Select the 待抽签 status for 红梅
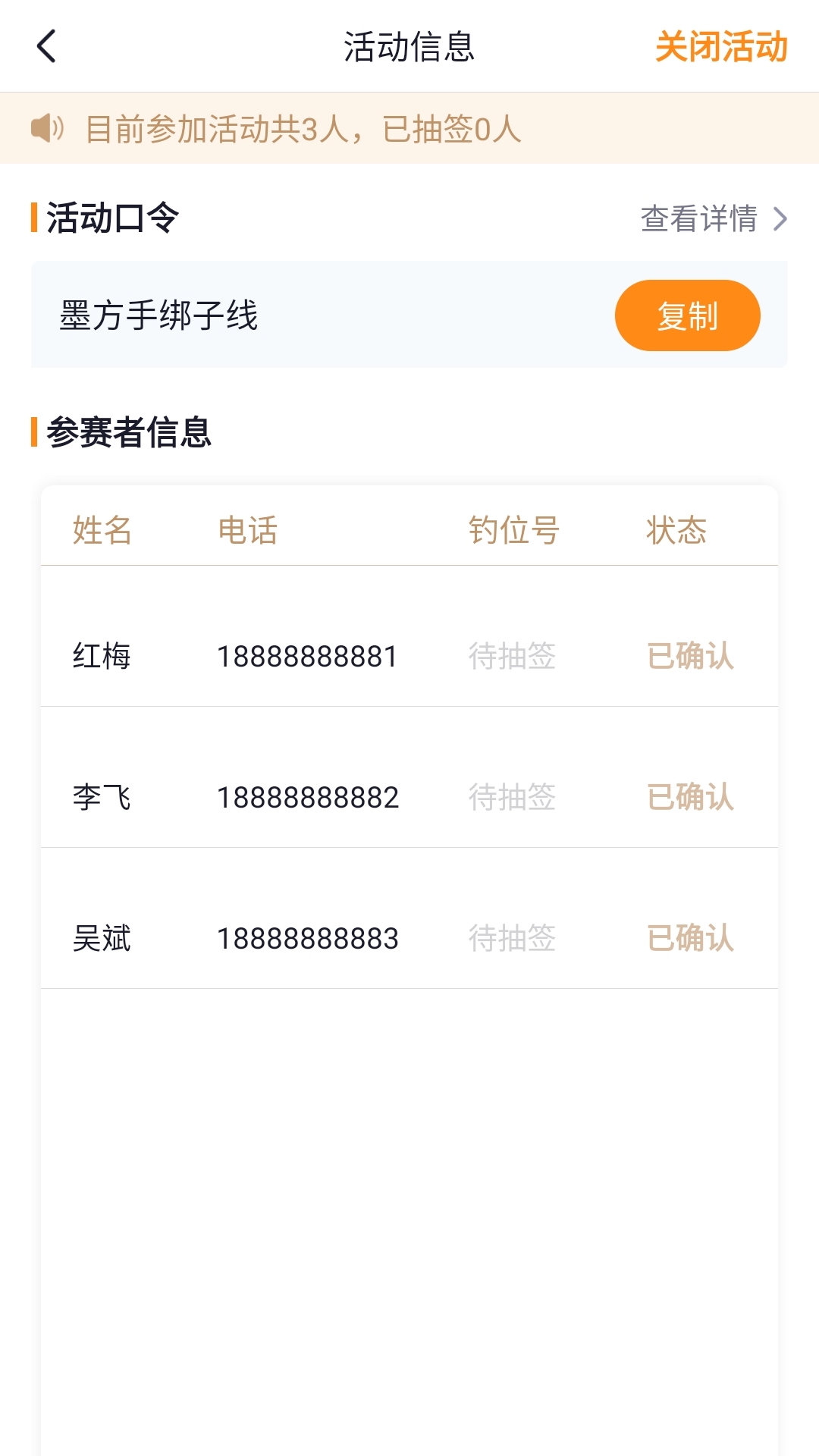 click(513, 657)
